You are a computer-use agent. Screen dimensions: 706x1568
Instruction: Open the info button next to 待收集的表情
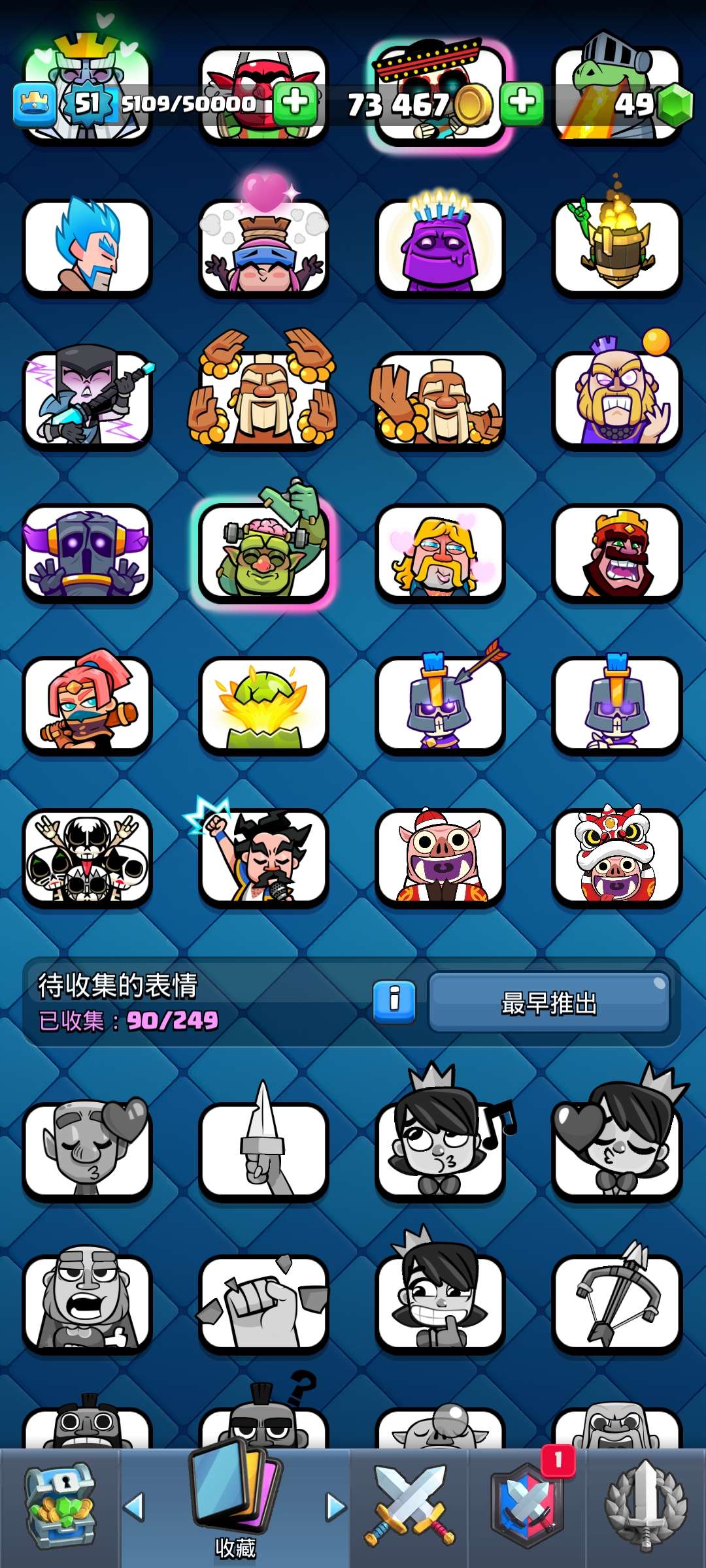394,1001
